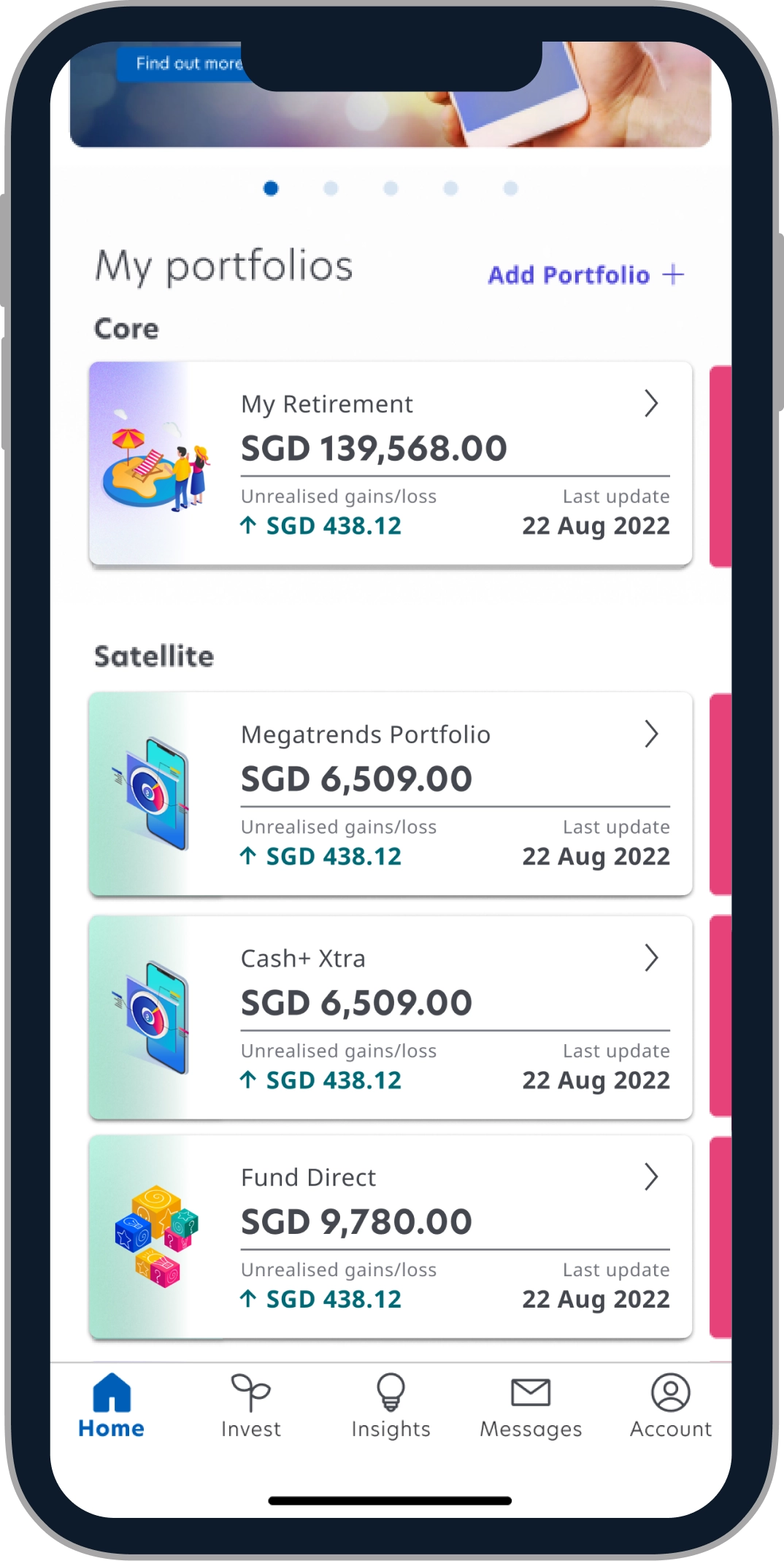Switch to the Account tab
Image resolution: width=784 pixels, height=1561 pixels.
tap(670, 1407)
